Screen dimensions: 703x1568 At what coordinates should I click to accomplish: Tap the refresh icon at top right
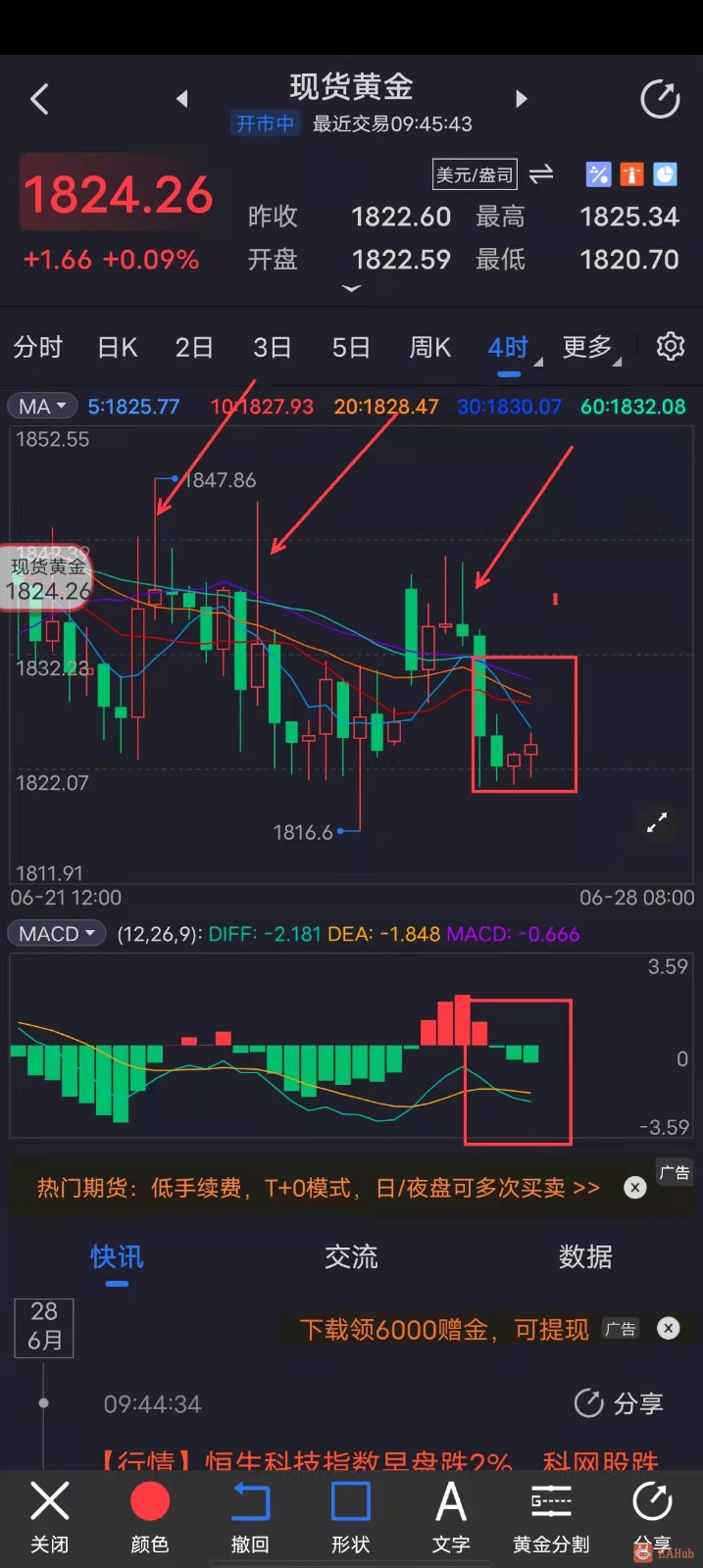tap(660, 99)
